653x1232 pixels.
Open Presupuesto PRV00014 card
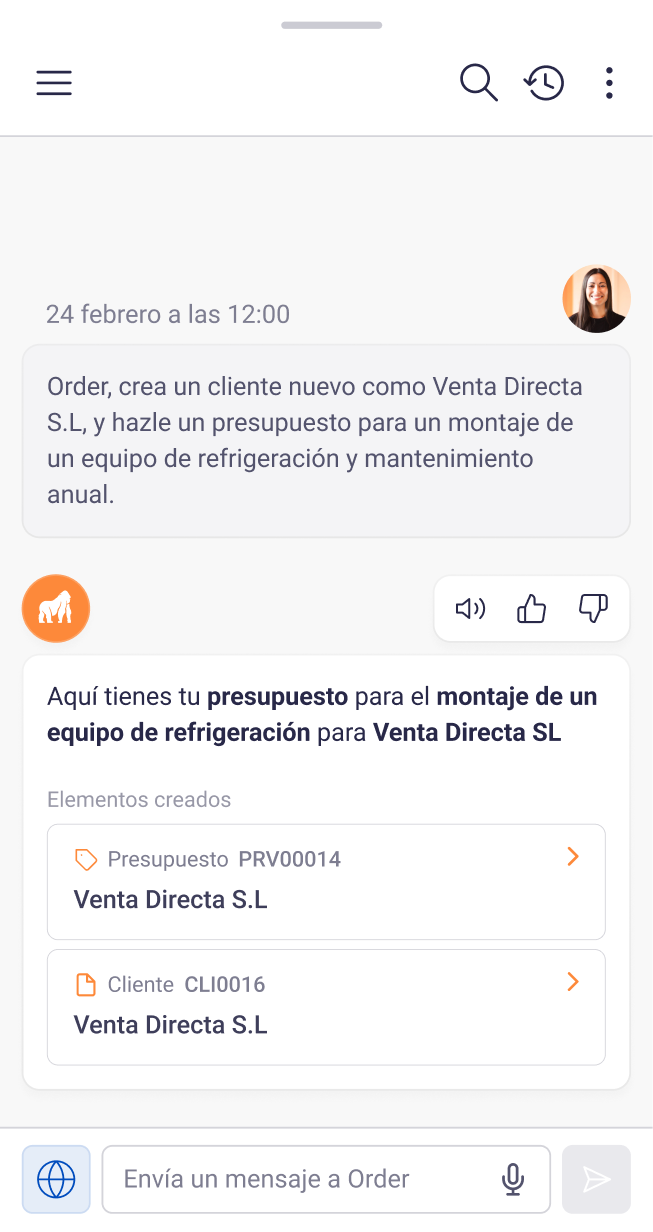click(326, 881)
